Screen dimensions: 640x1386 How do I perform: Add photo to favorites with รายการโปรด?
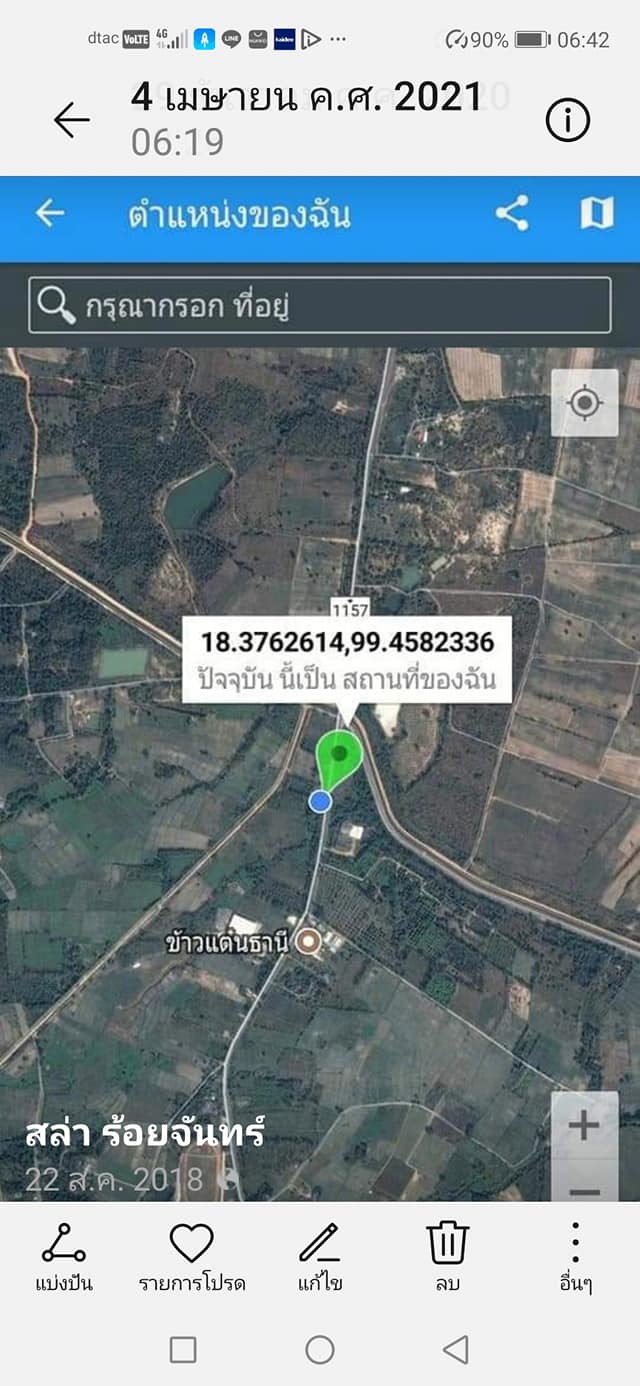pyautogui.click(x=192, y=1256)
